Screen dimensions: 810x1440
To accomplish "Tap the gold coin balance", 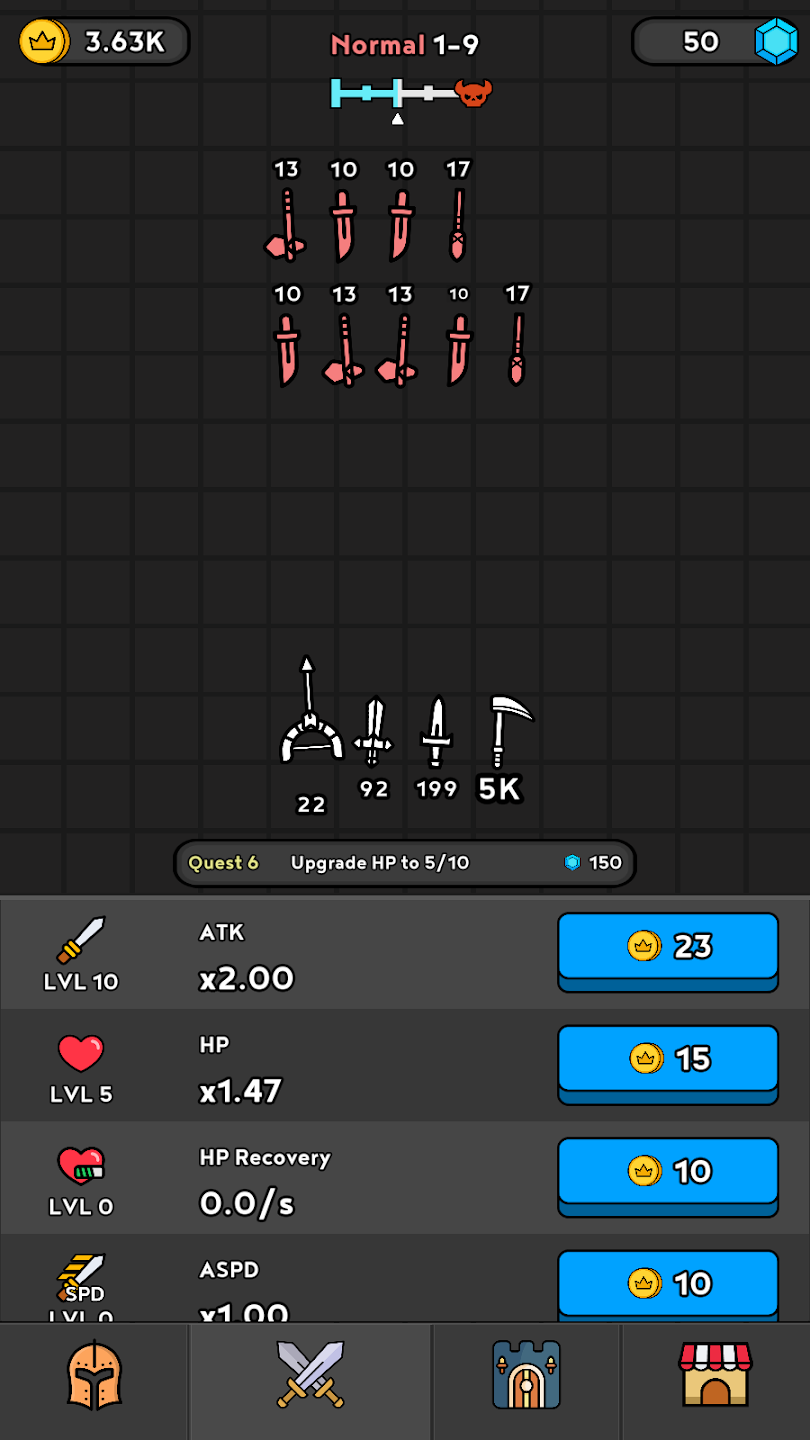I will point(104,42).
